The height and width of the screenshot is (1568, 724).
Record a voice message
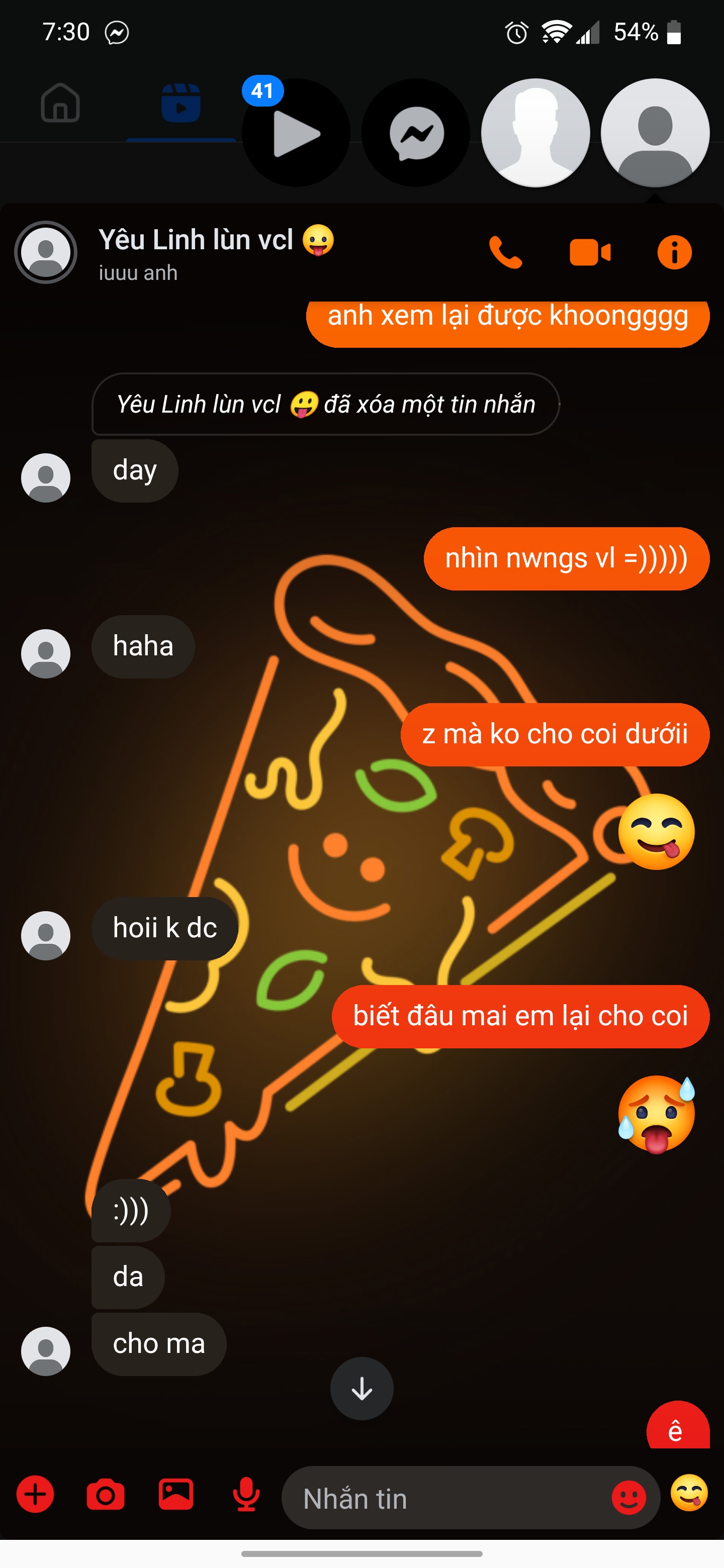[246, 1495]
